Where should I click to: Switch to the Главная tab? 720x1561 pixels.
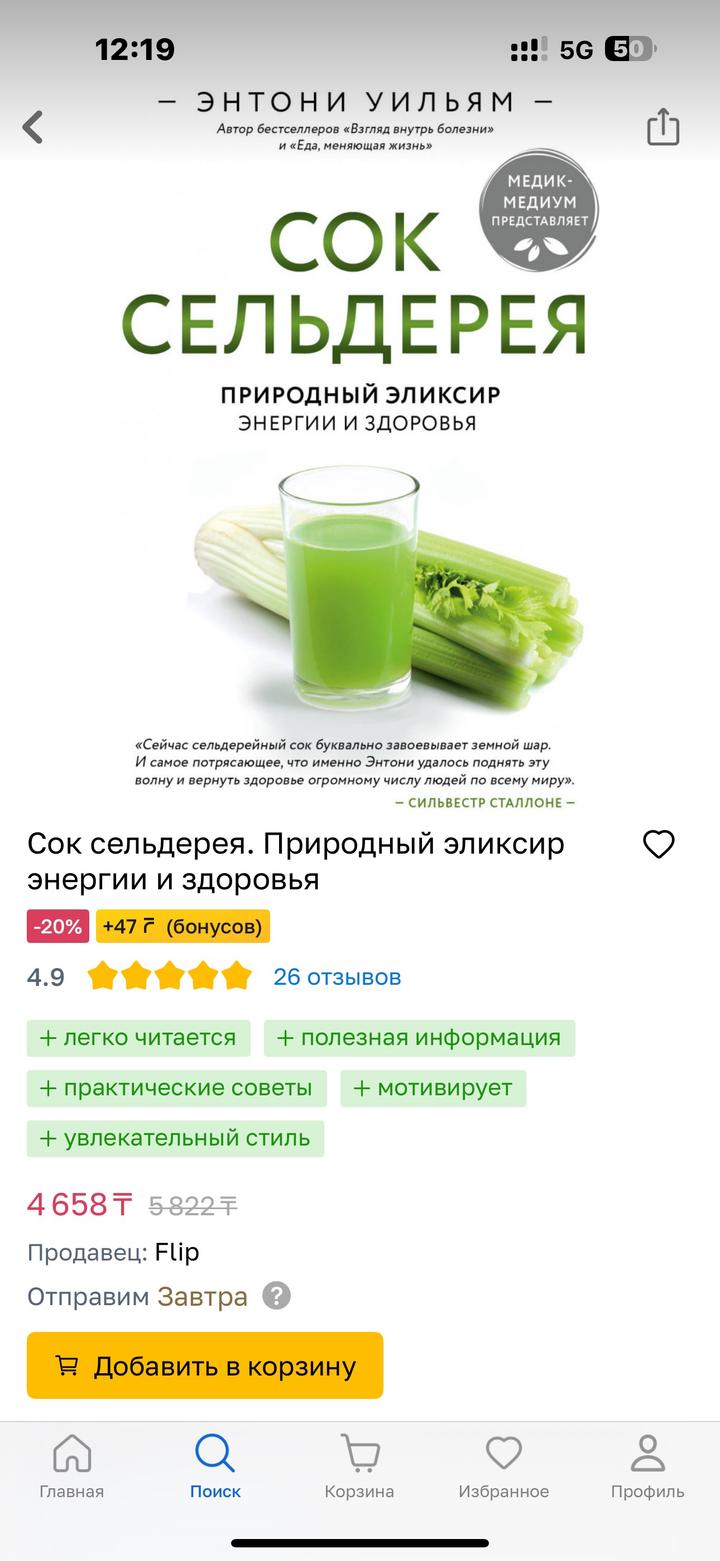point(72,1466)
